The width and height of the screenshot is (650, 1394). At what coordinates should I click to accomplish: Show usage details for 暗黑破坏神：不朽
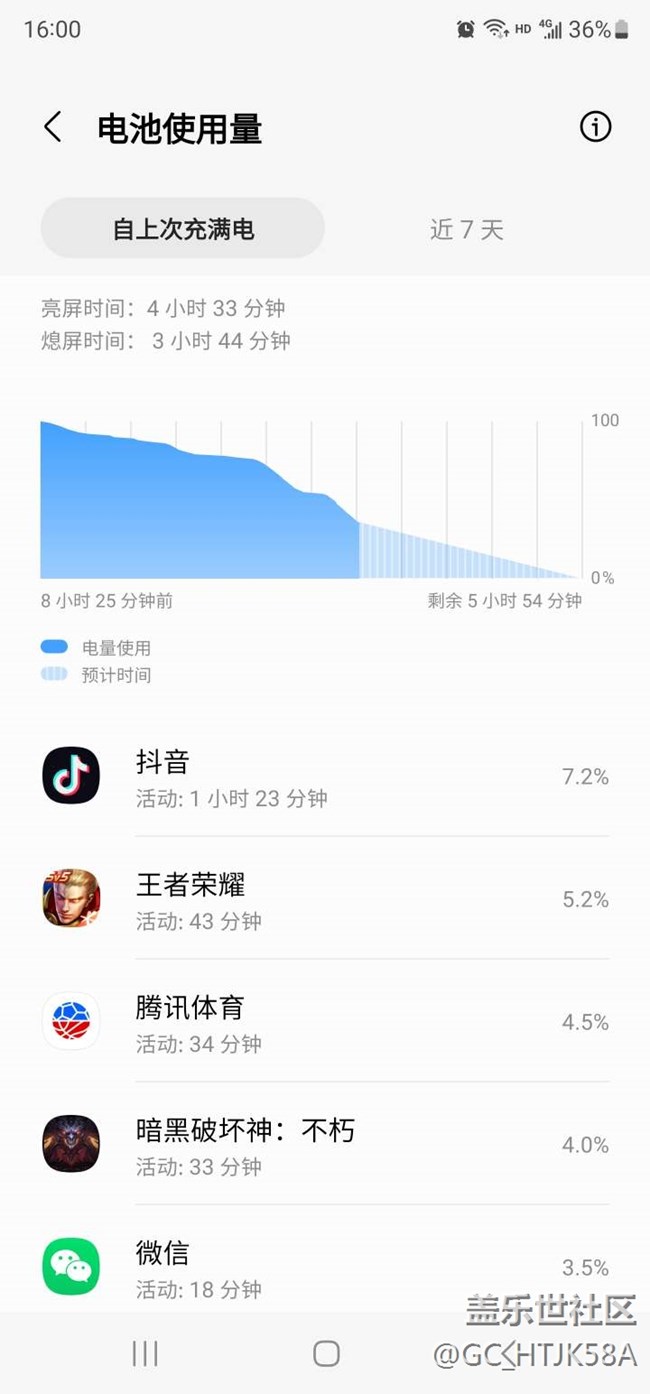click(x=325, y=1144)
